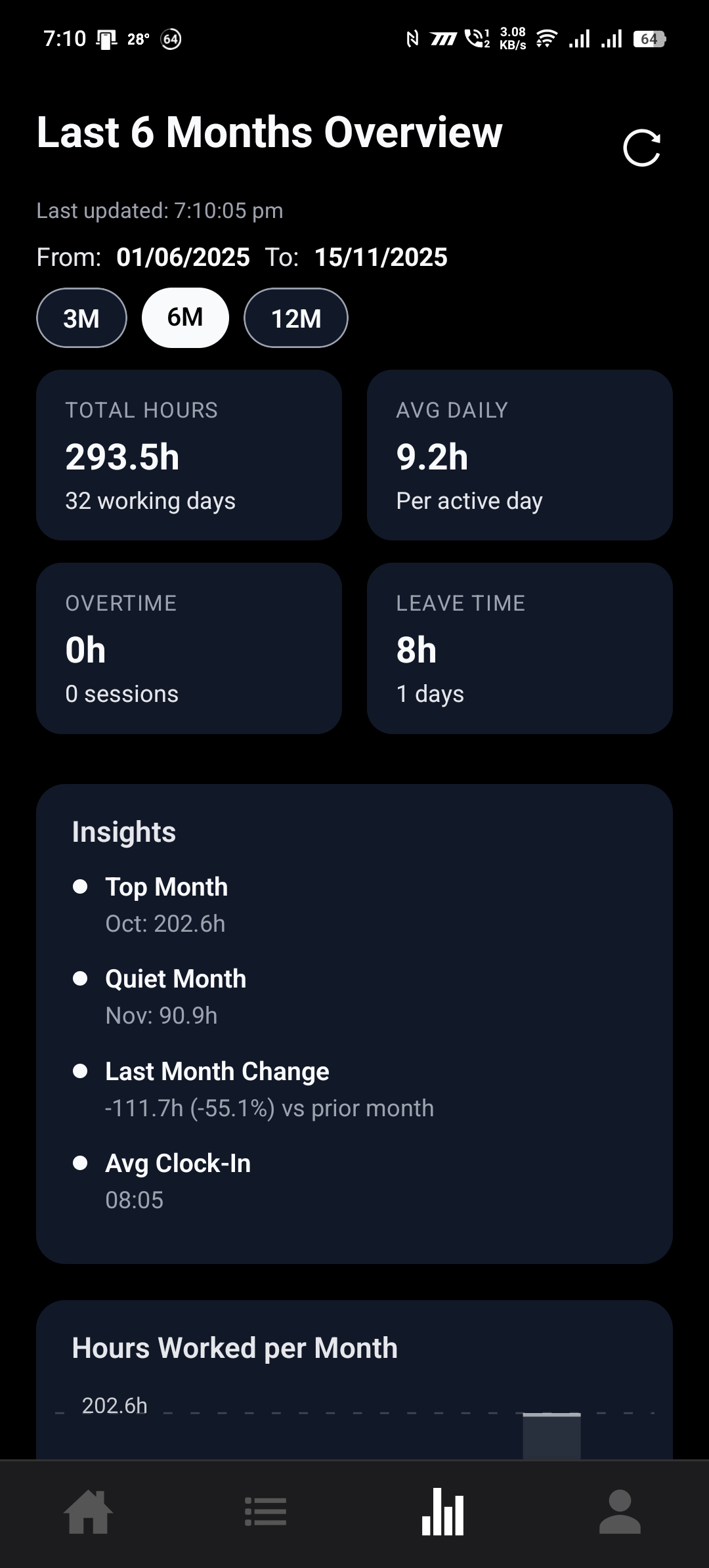Select the 6M time range

(184, 317)
